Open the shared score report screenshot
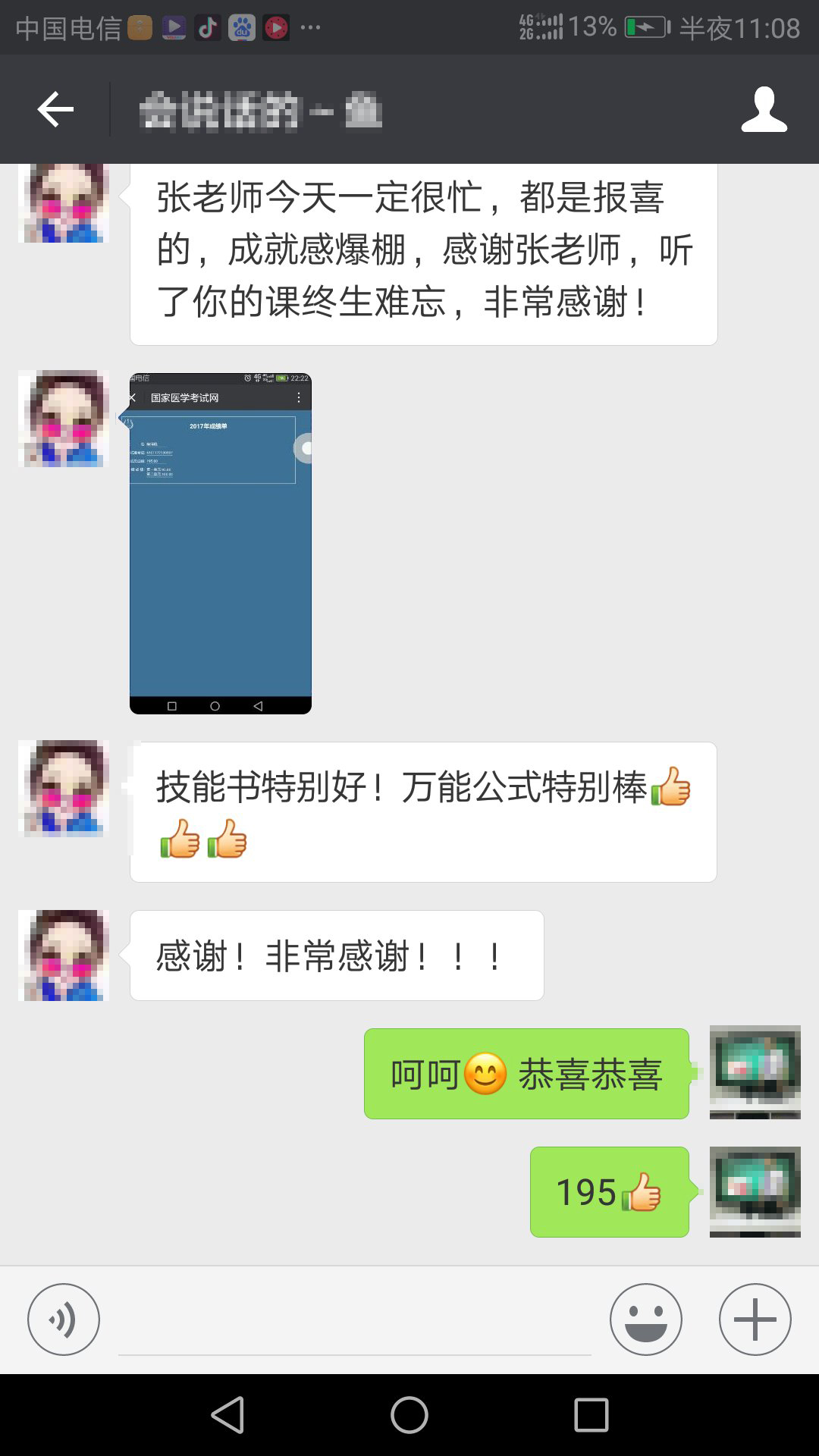819x1456 pixels. [x=221, y=543]
